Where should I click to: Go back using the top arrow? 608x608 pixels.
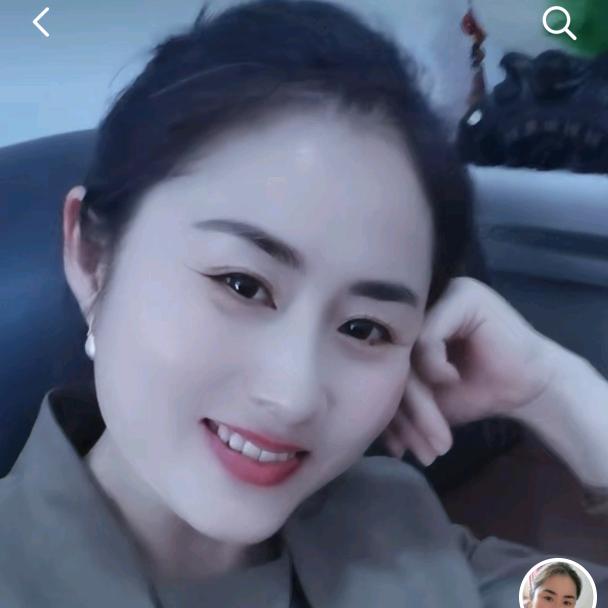(41, 22)
